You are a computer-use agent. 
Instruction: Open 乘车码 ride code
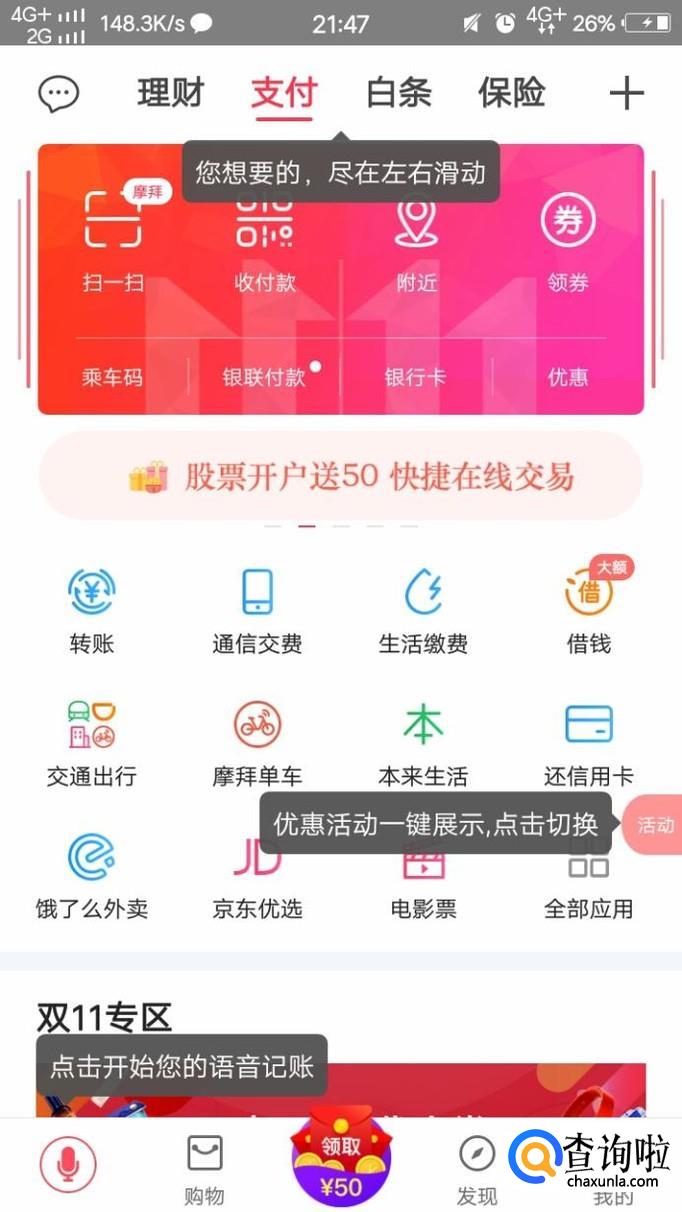pyautogui.click(x=112, y=377)
